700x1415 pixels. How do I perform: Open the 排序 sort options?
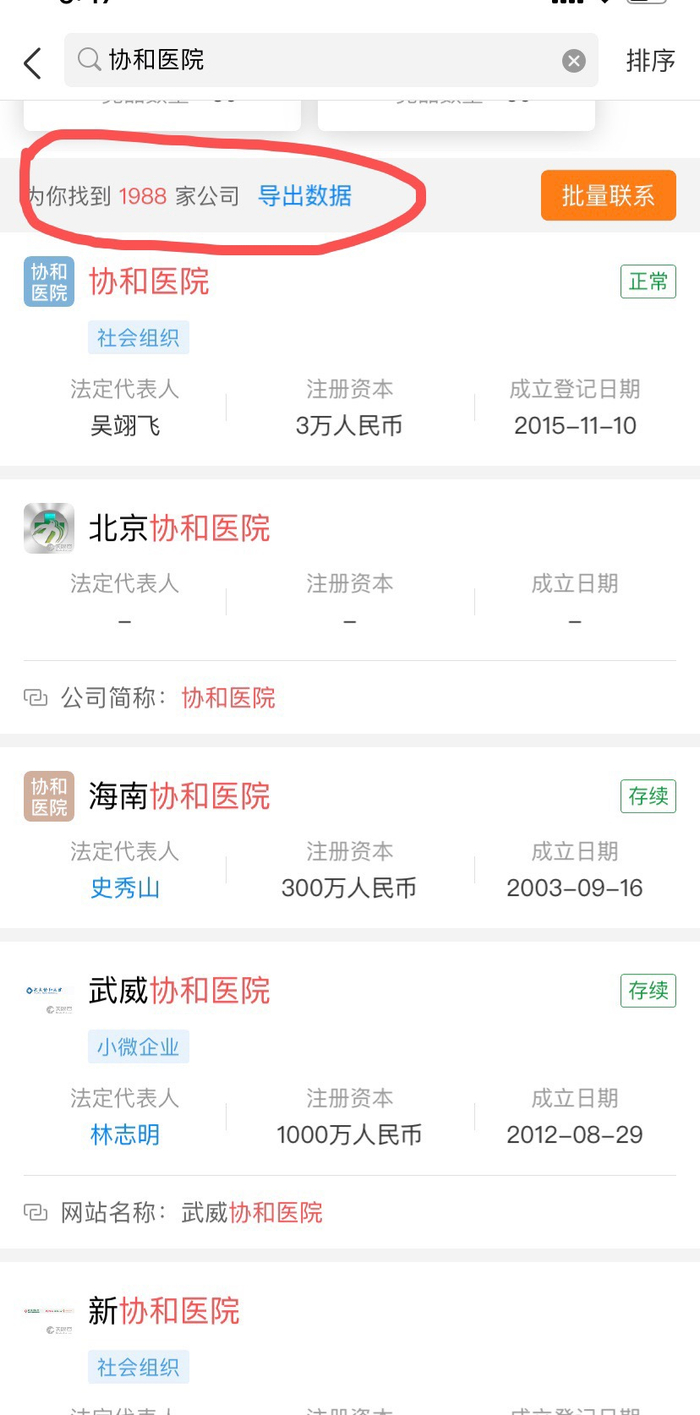[650, 61]
